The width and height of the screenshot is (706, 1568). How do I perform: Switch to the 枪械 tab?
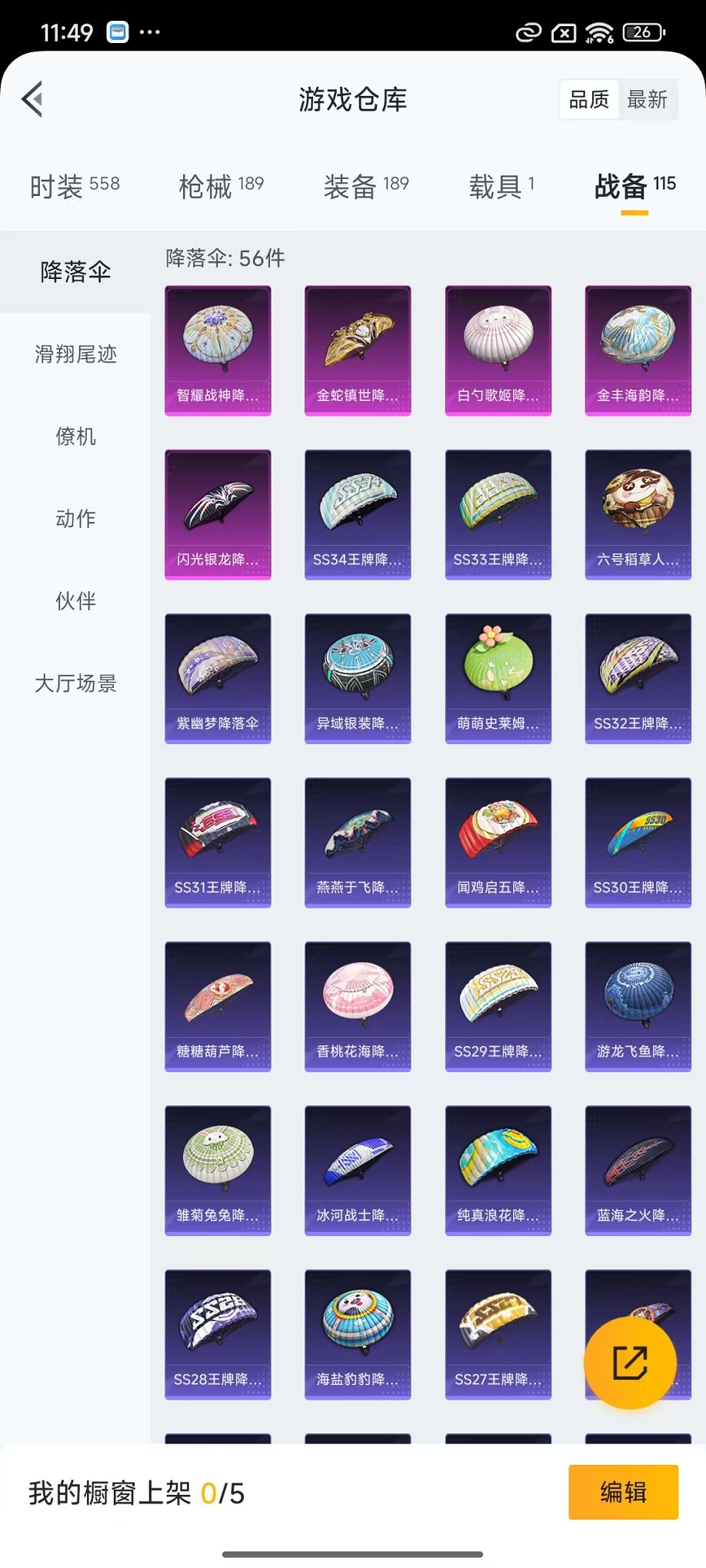click(x=221, y=186)
